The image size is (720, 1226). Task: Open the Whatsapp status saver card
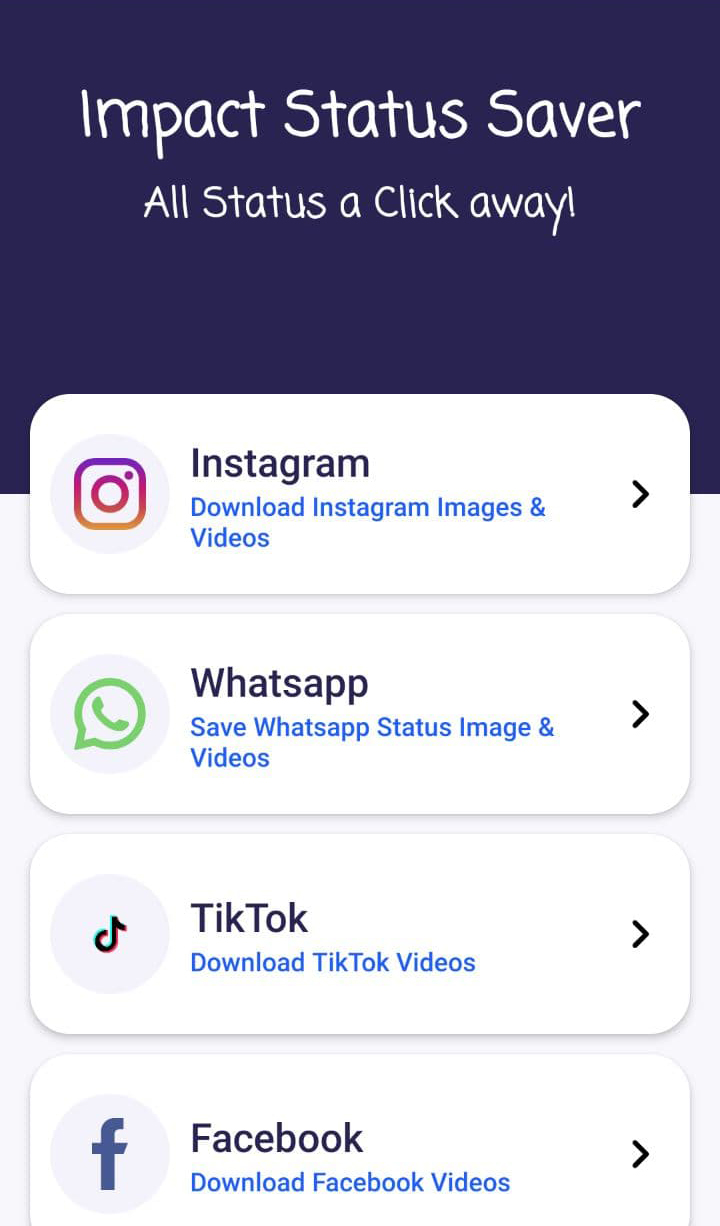360,714
